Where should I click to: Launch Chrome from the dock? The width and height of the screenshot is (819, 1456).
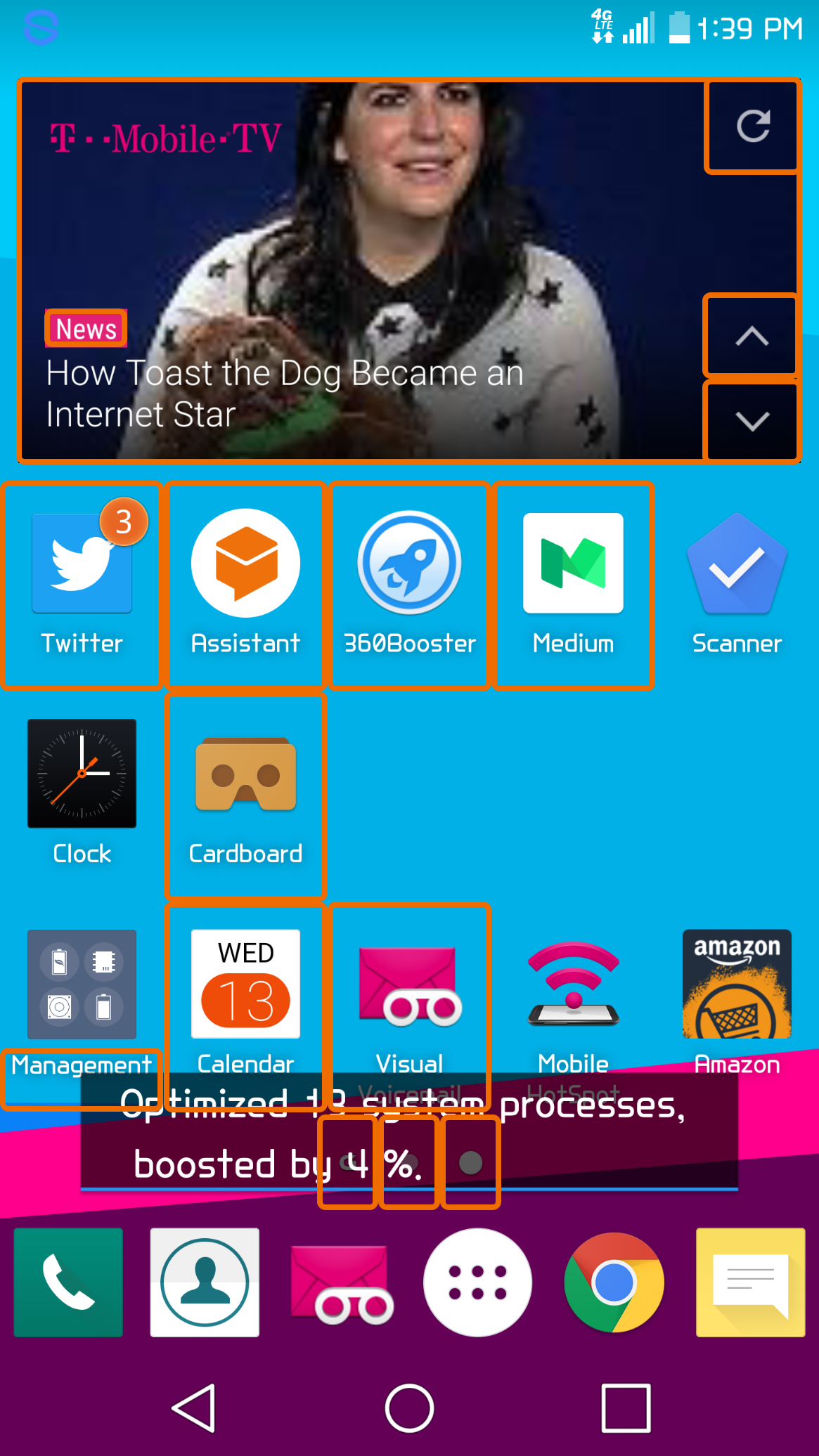pyautogui.click(x=614, y=1282)
